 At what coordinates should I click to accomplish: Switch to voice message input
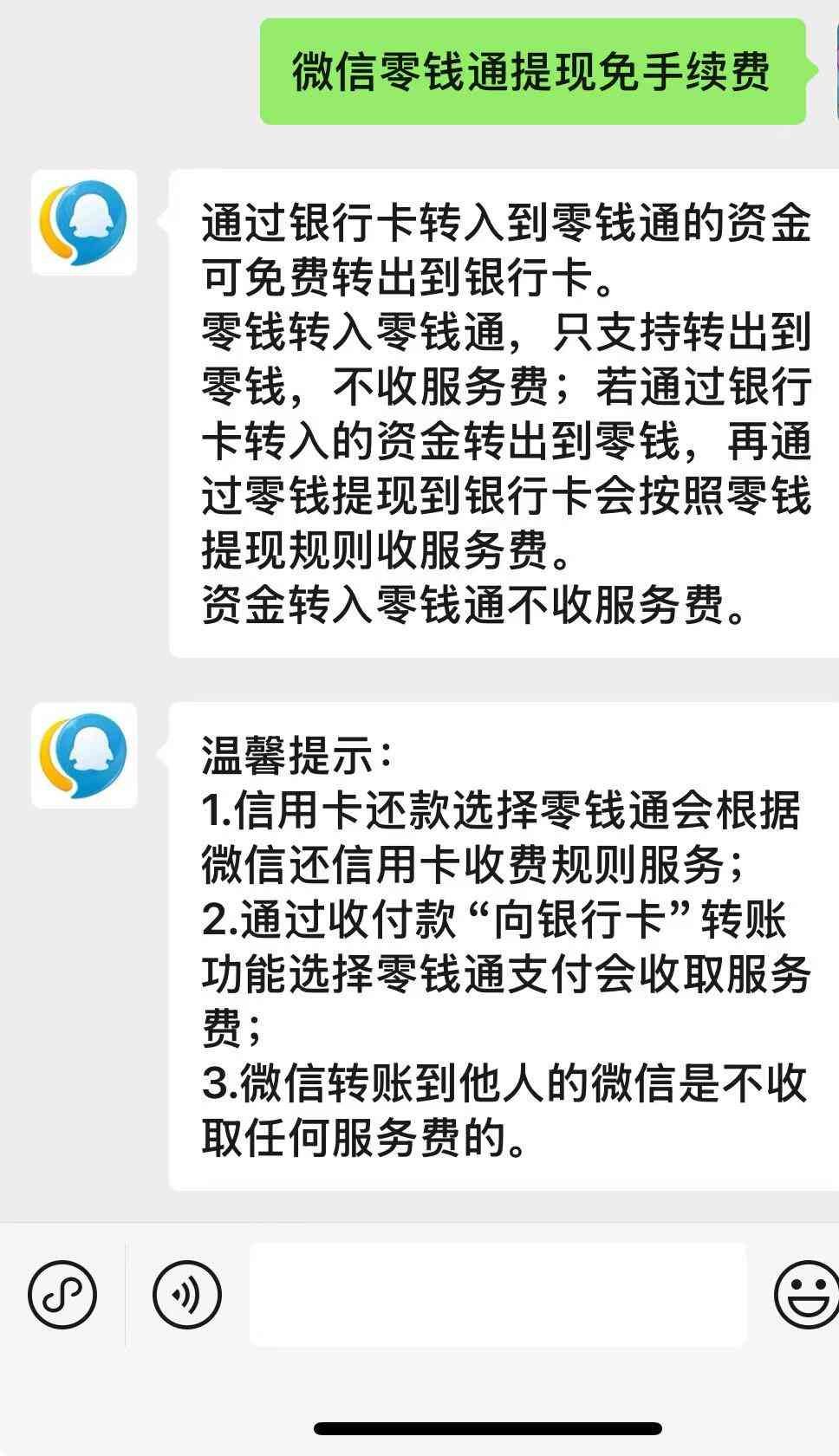coord(186,1295)
